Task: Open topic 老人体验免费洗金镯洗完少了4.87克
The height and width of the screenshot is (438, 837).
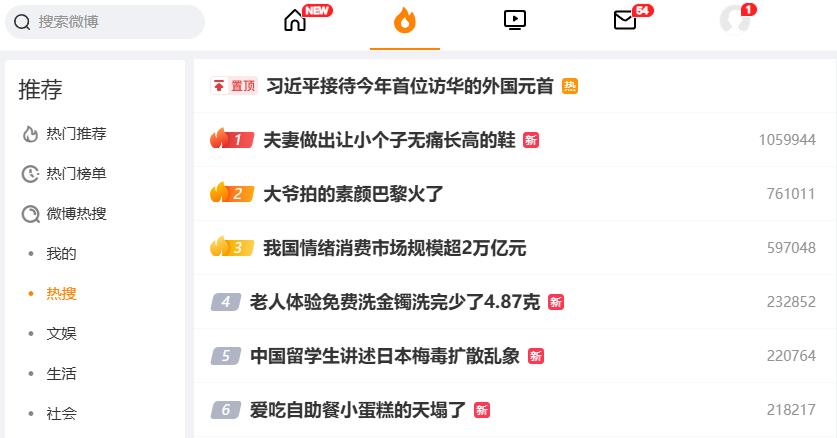Action: pos(395,302)
